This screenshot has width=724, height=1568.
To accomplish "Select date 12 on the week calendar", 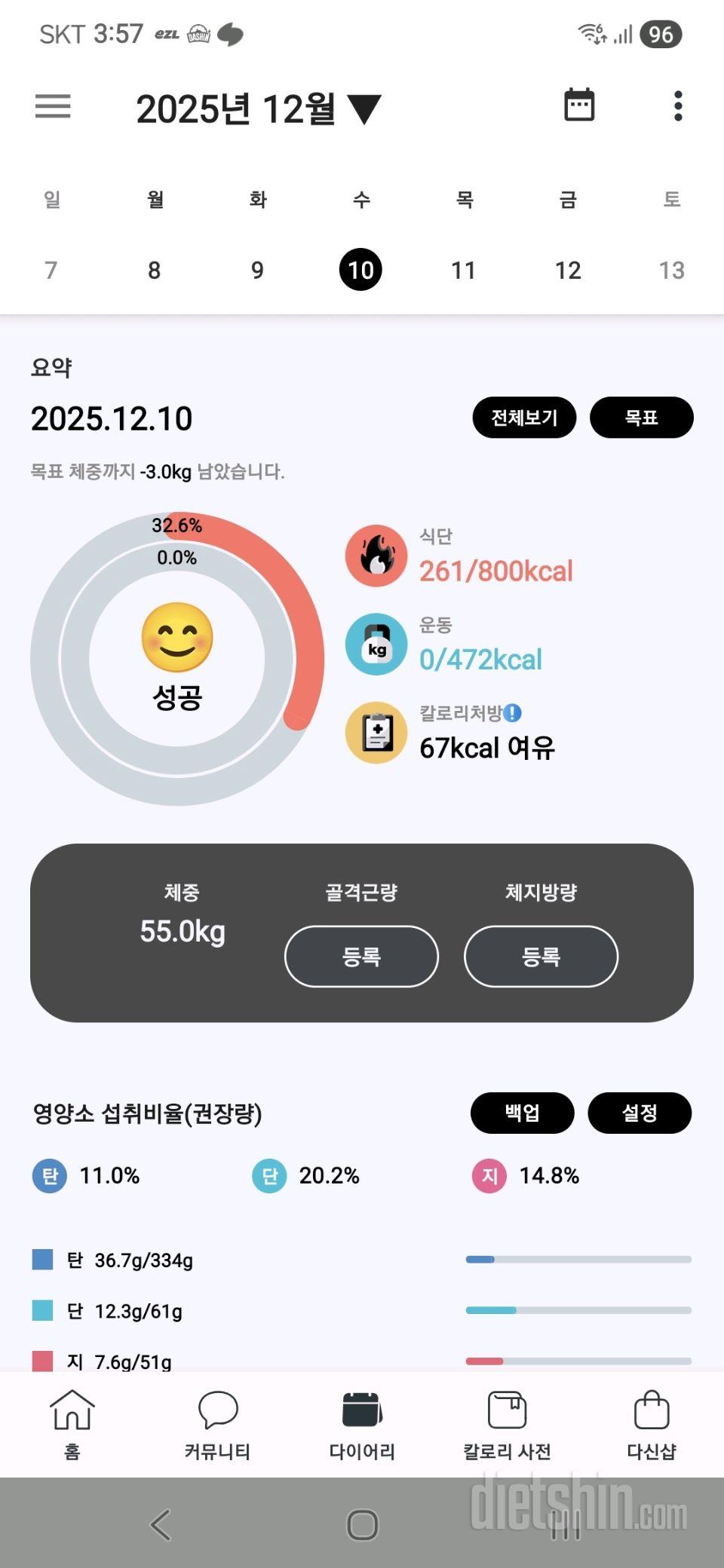I will (567, 270).
